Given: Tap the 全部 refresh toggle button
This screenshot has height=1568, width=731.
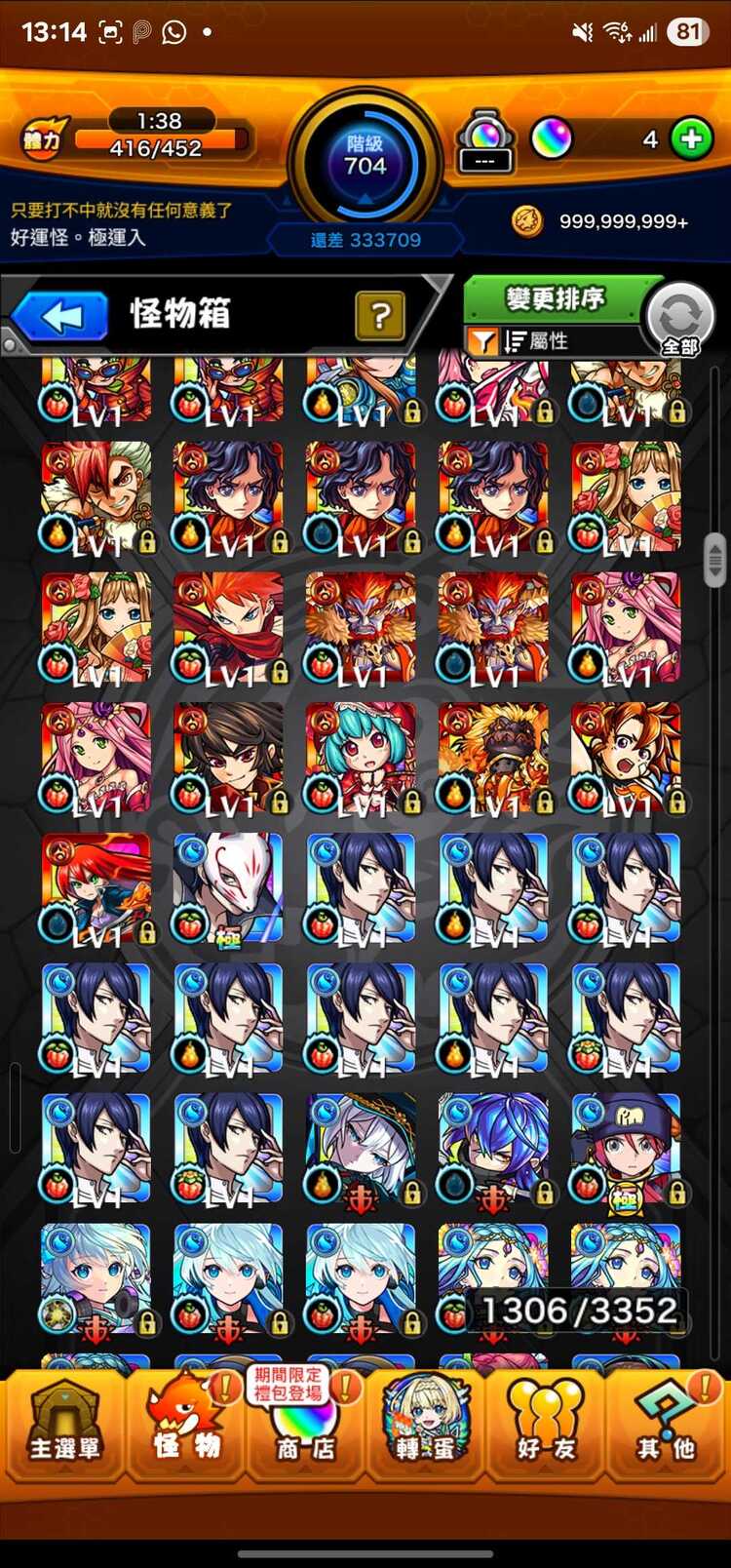Looking at the screenshot, I should [x=680, y=319].
